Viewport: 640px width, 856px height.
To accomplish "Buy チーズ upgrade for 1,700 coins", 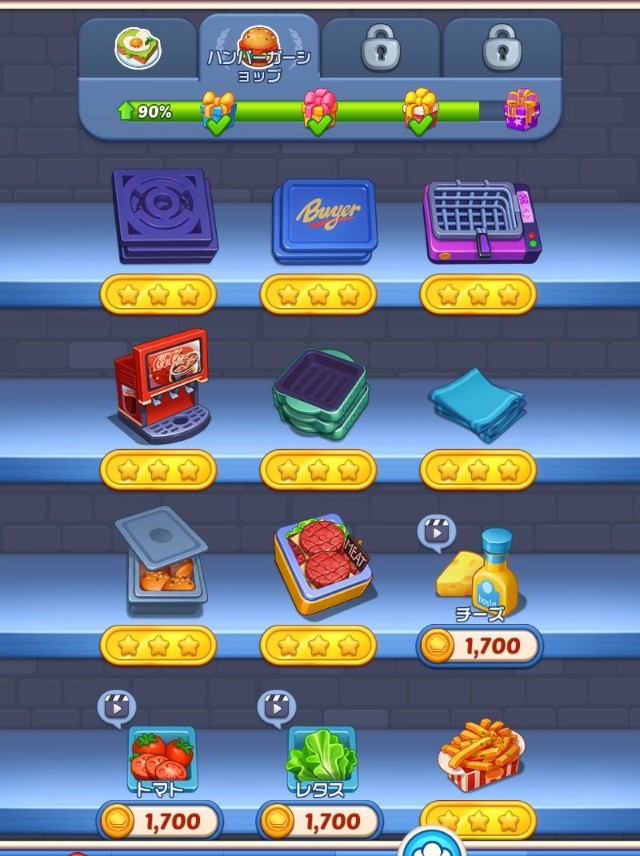I will click(x=479, y=646).
